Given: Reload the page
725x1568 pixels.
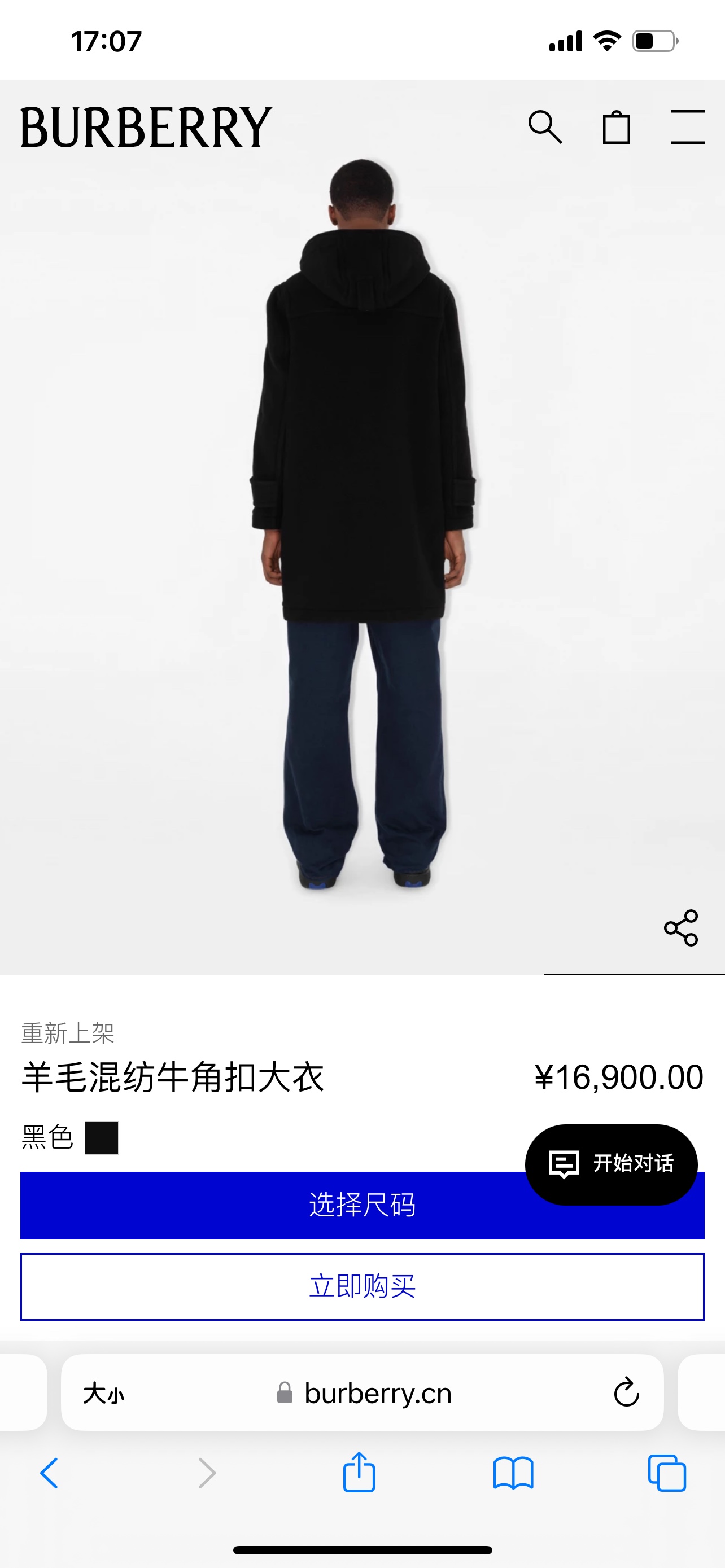Looking at the screenshot, I should (x=626, y=1392).
